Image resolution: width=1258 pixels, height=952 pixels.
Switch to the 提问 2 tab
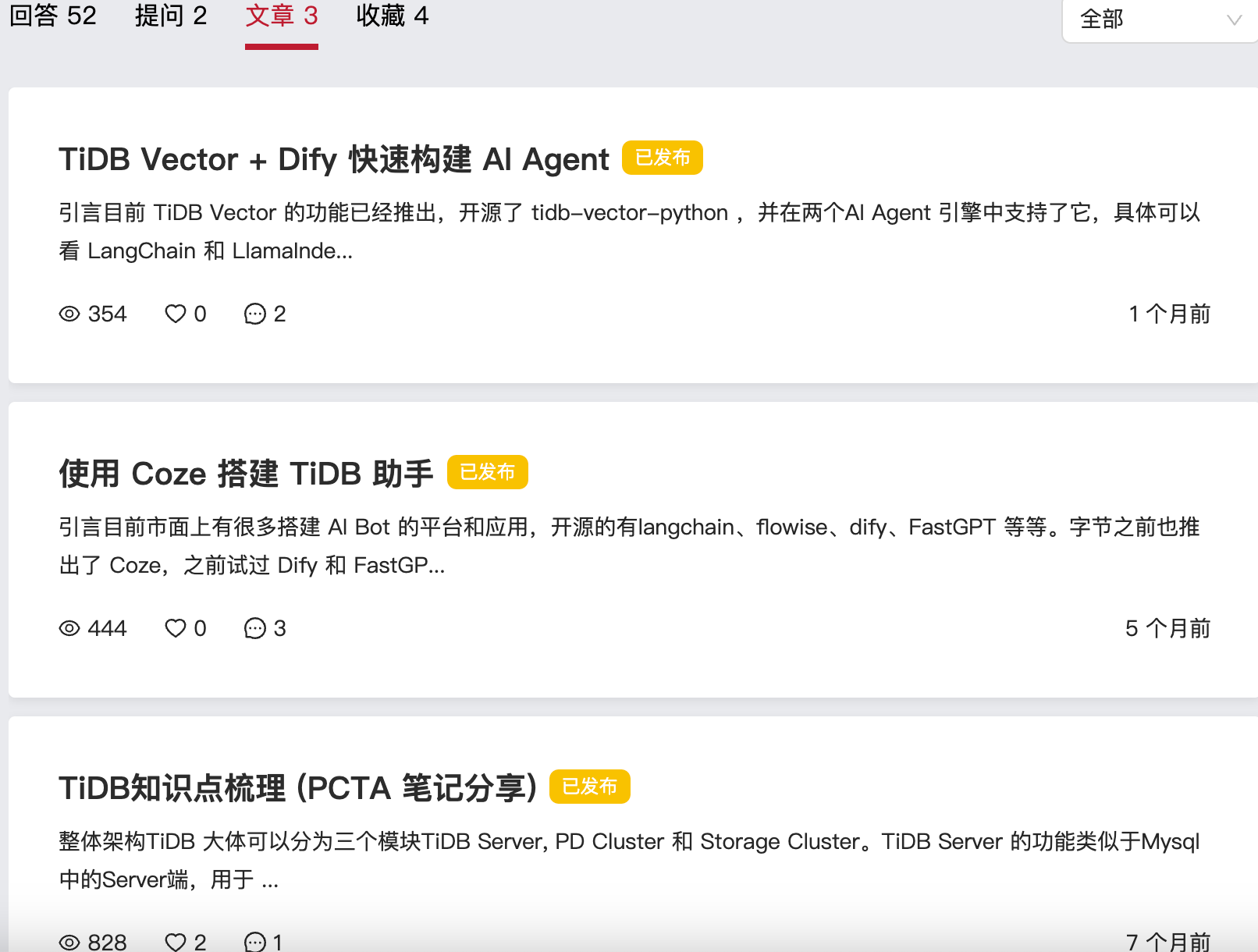pos(170,16)
